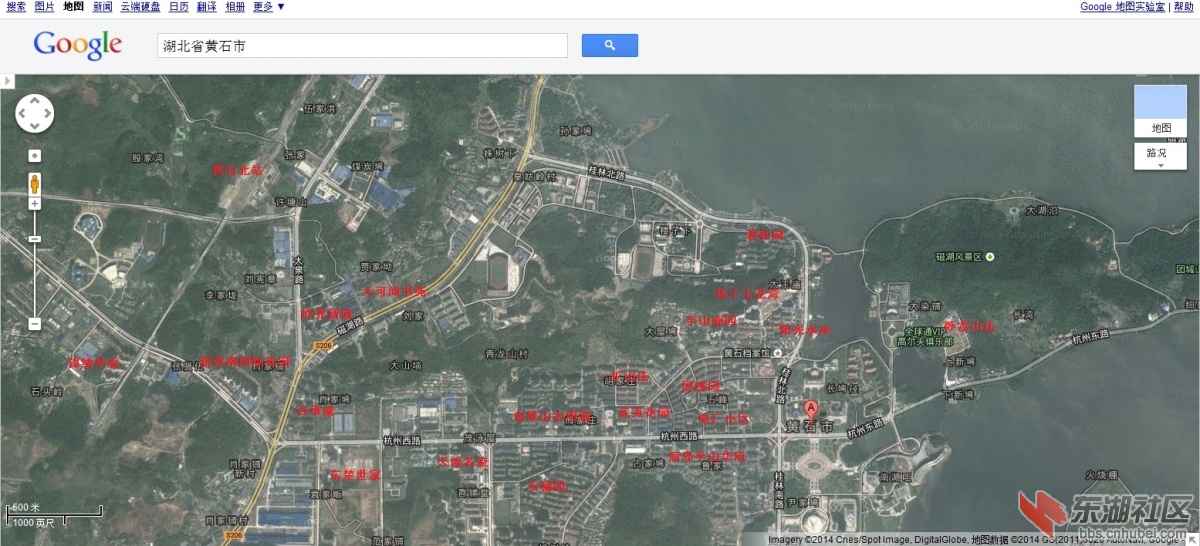Open the 搜索 link in top bar

(16, 7)
